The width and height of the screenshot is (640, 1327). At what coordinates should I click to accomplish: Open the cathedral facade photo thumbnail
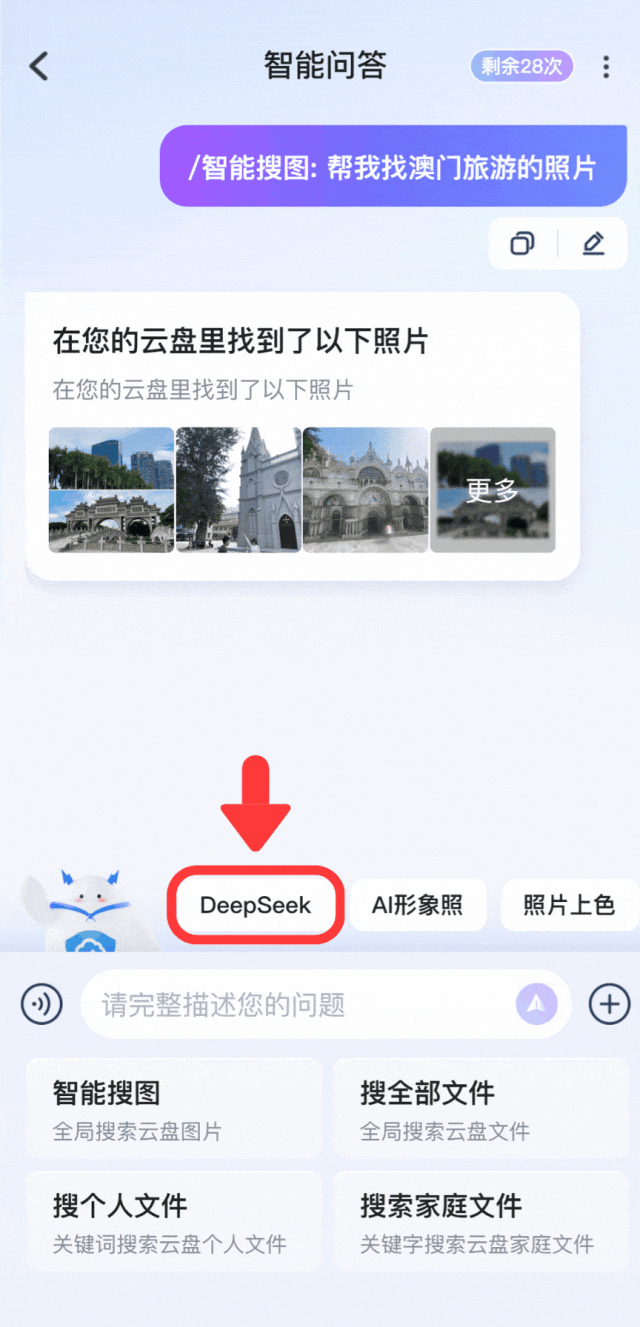click(365, 490)
